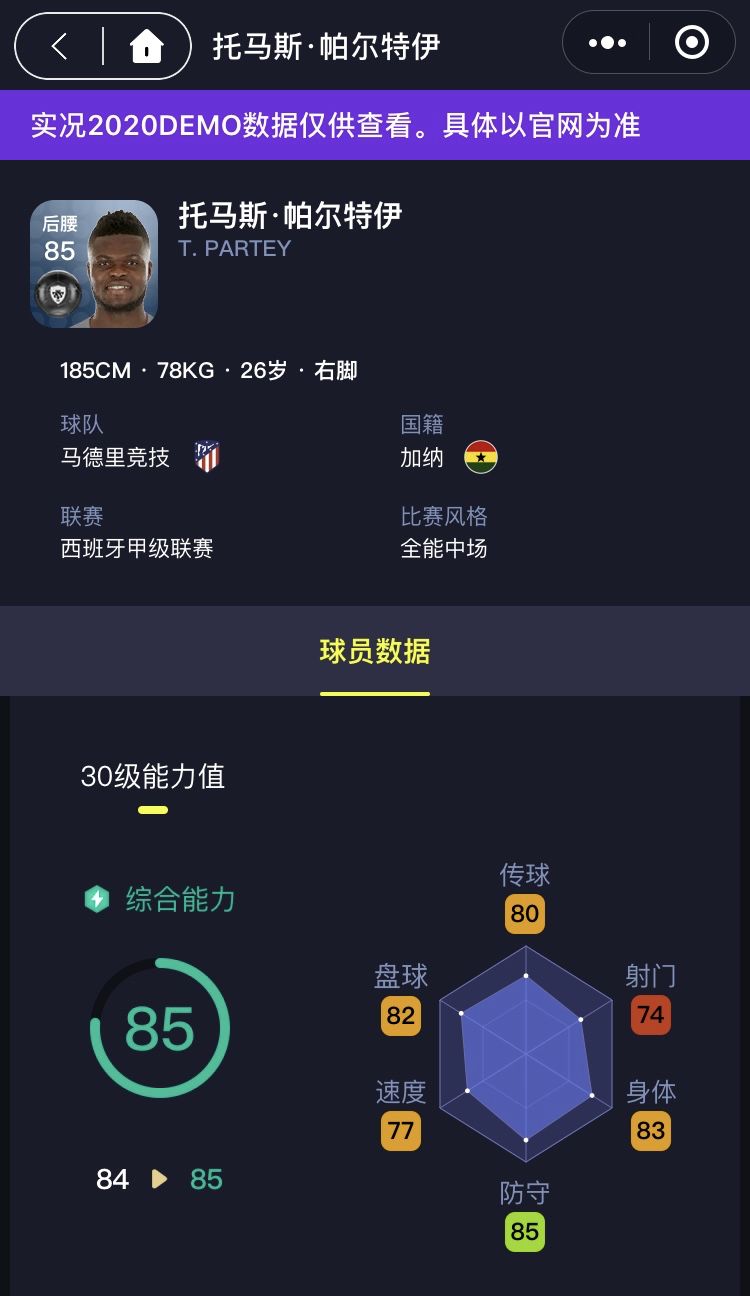Select the 球员数据 tab
Screen dimensions: 750x1296
[375, 652]
